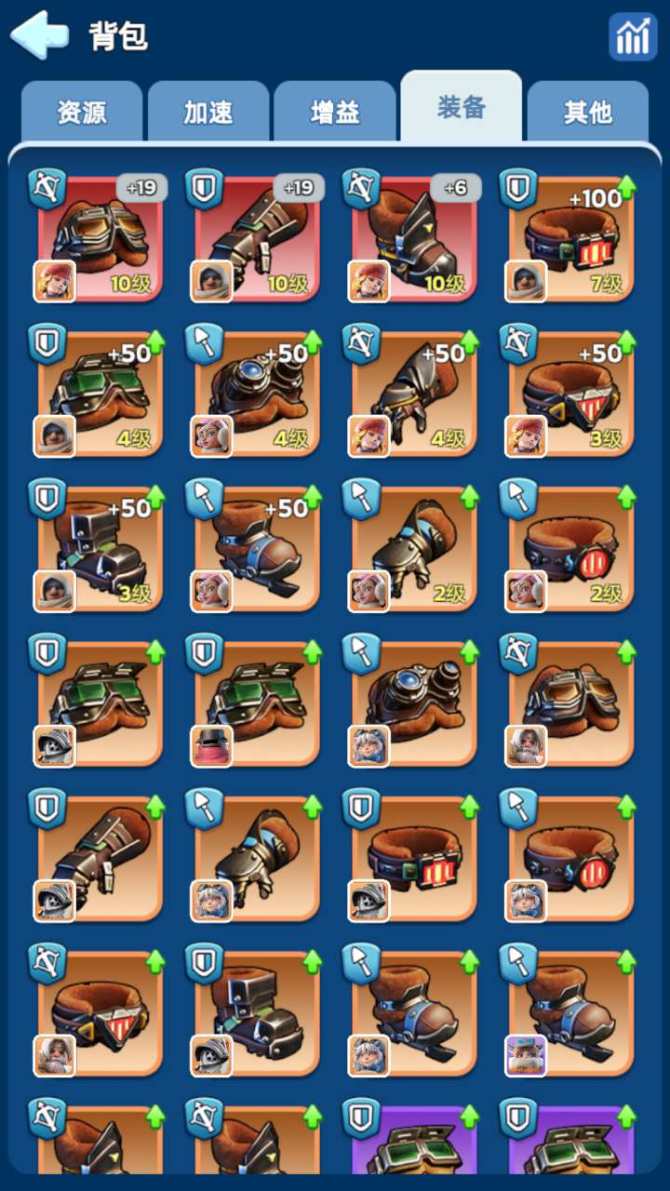Open the statistics chart icon
This screenshot has height=1191, width=670.
tap(632, 37)
